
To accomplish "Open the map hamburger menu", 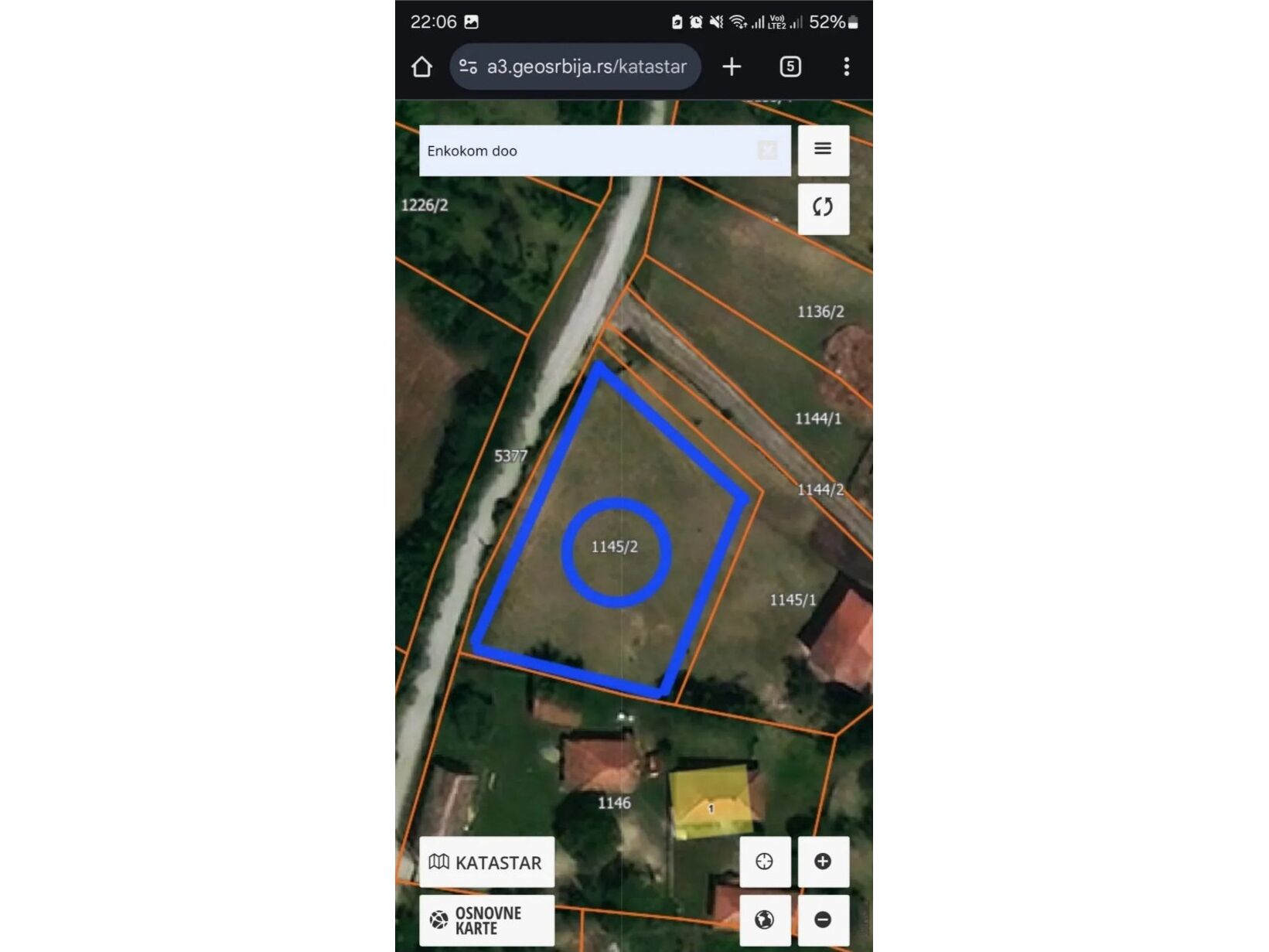I will (823, 149).
